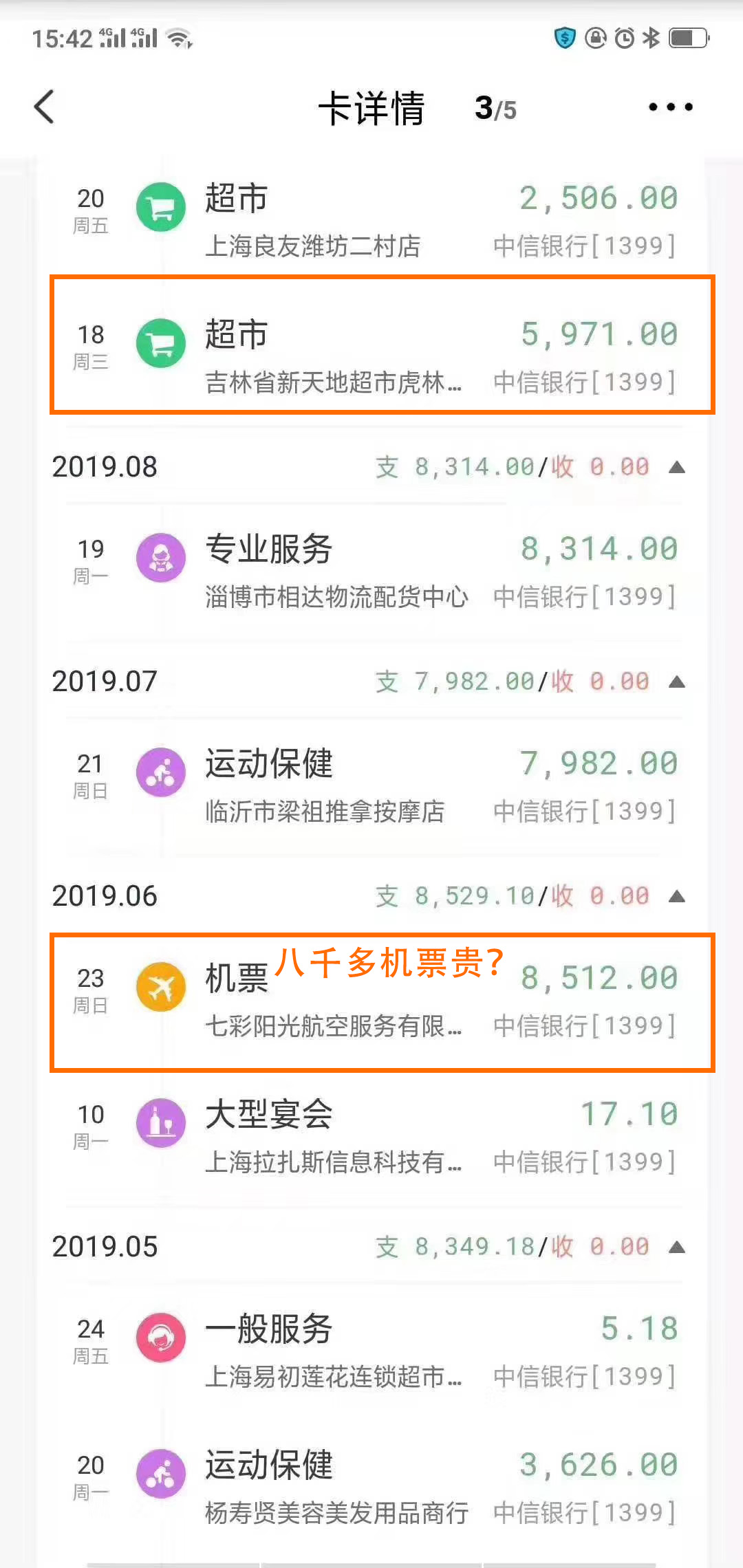Go back from card details
Viewport: 743px width, 1568px height.
[45, 107]
